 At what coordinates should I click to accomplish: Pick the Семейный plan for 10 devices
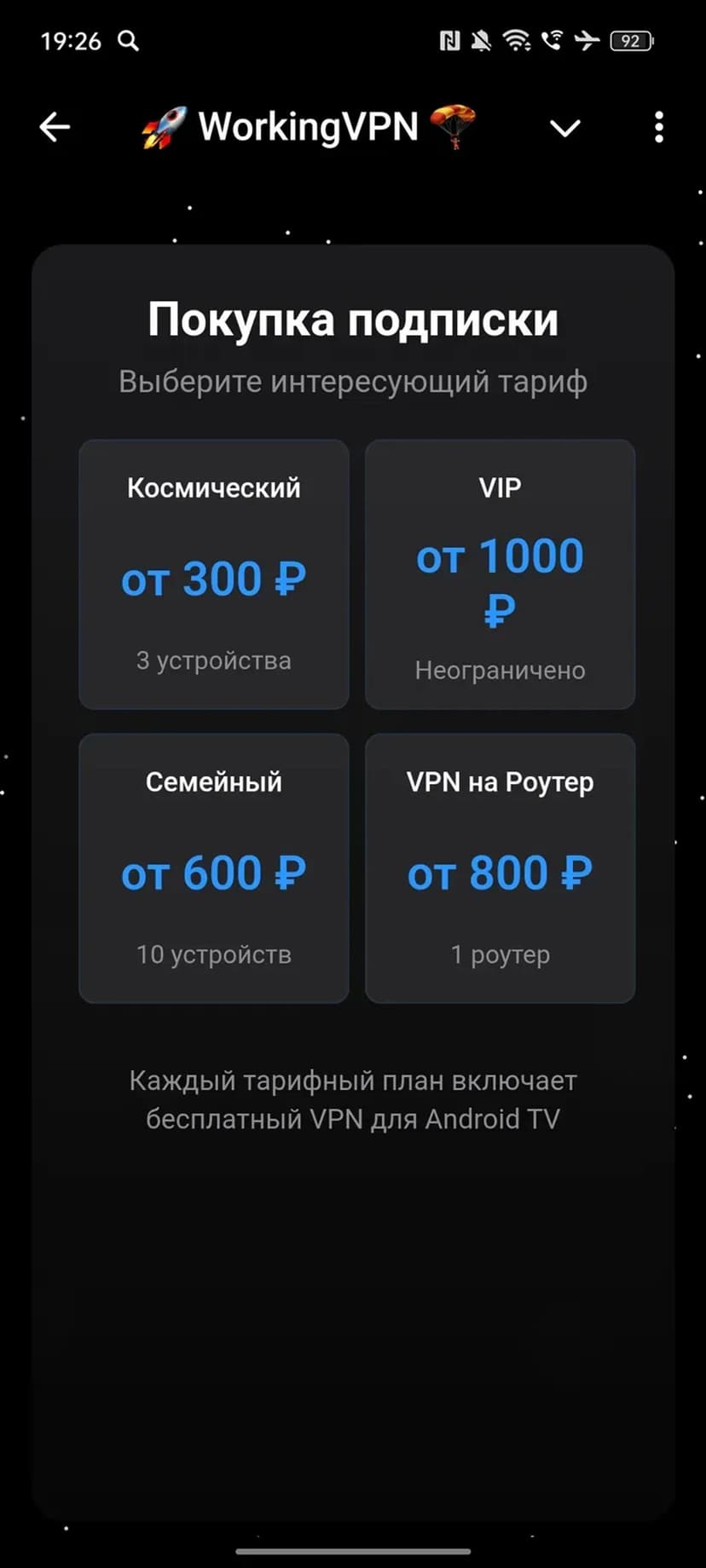tap(214, 868)
